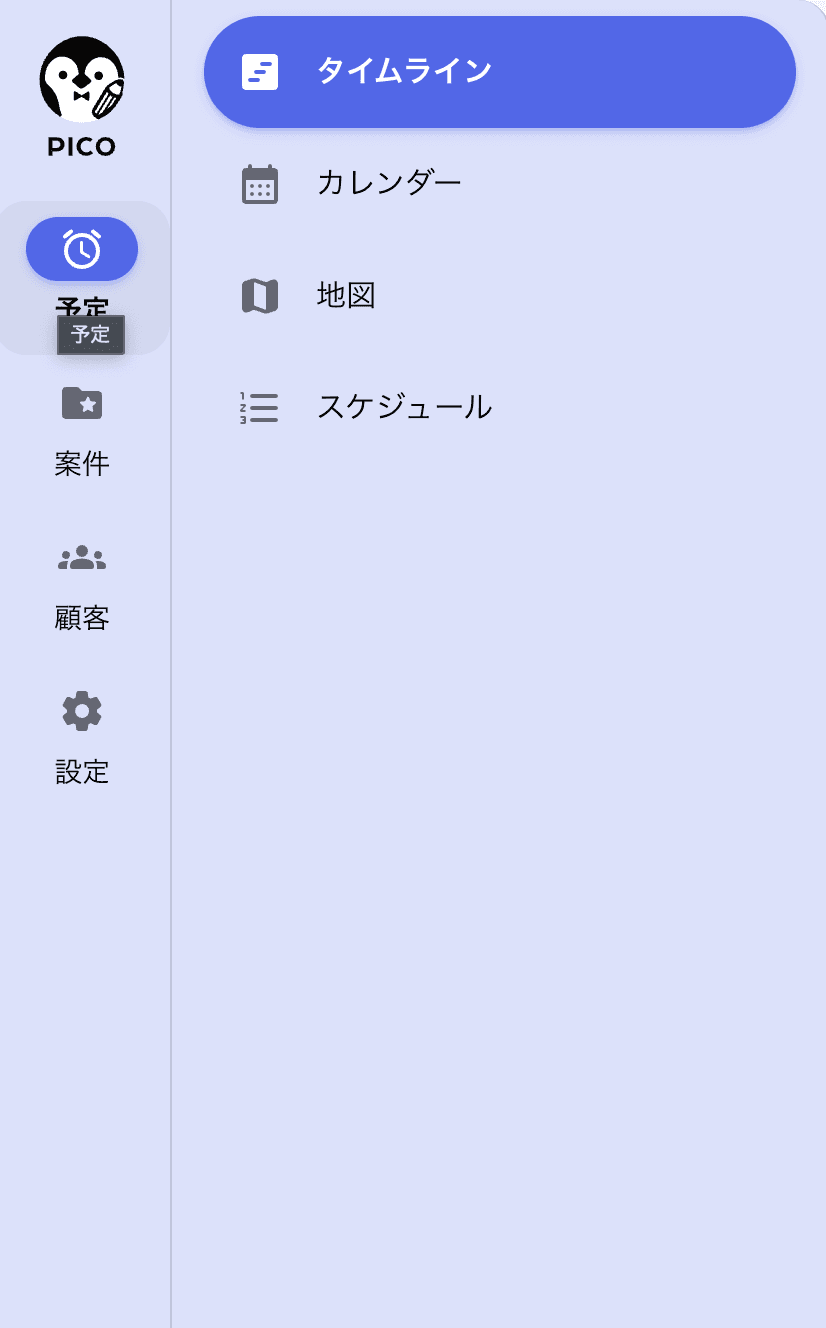Select the 地図 map icon
Viewport: 826px width, 1328px height.
260,295
